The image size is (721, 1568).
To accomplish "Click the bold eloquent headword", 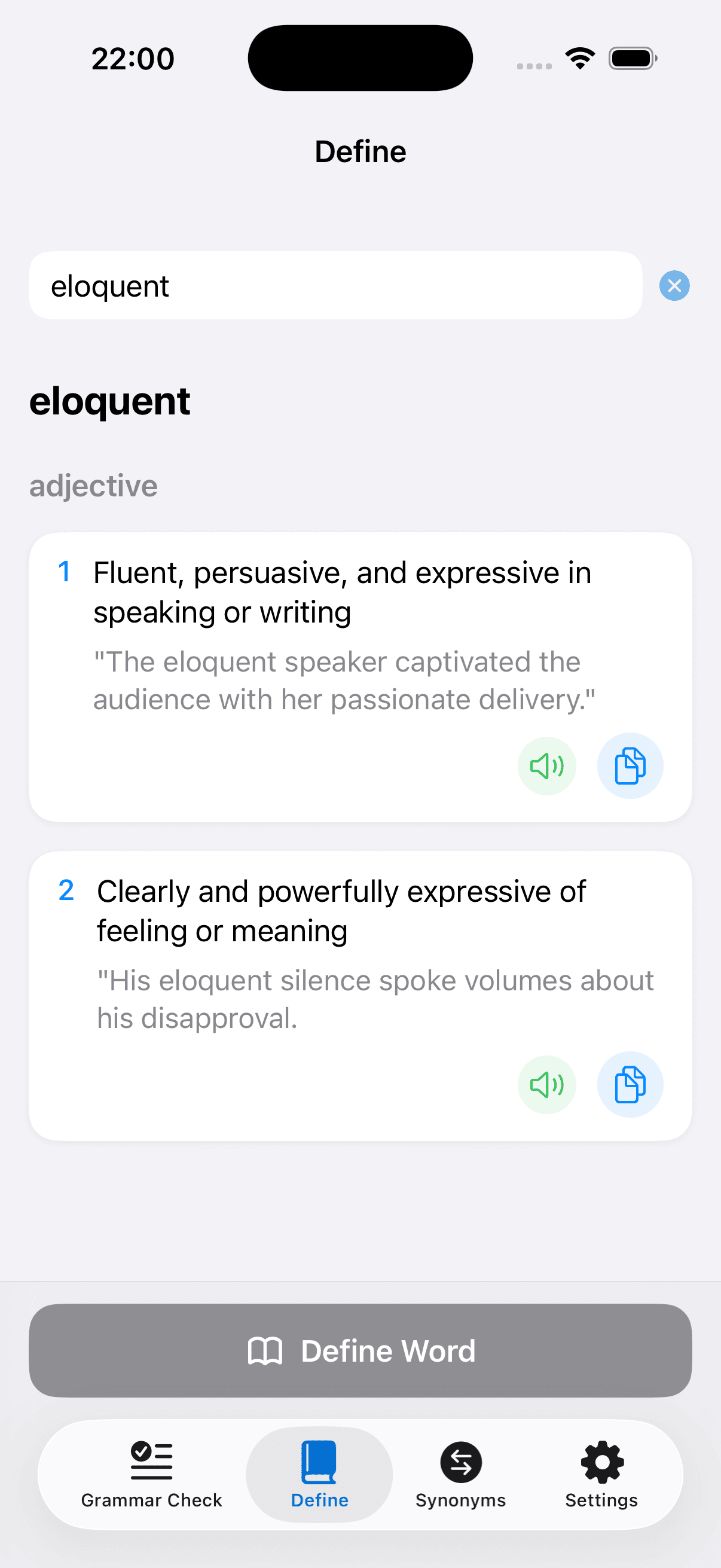I will point(109,401).
